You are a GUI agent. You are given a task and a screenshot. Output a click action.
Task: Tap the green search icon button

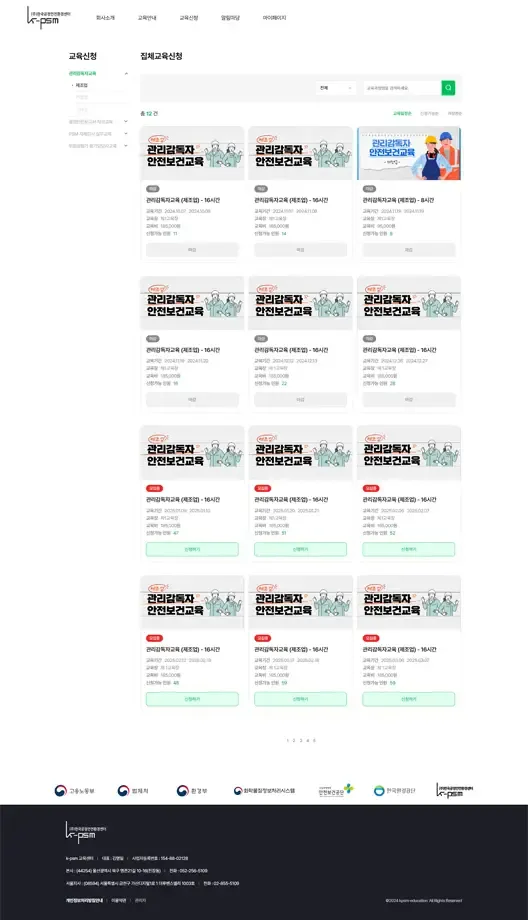[448, 88]
